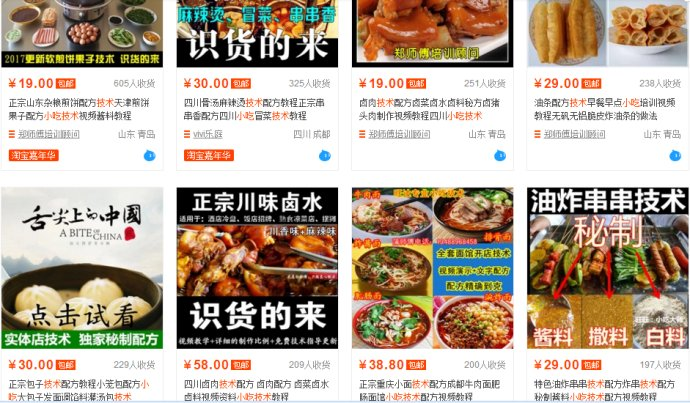Visit 郑师傅培训顾问 shop under the 杂粮煎饼 item
Screen dimensions: 690x403
tap(48, 133)
